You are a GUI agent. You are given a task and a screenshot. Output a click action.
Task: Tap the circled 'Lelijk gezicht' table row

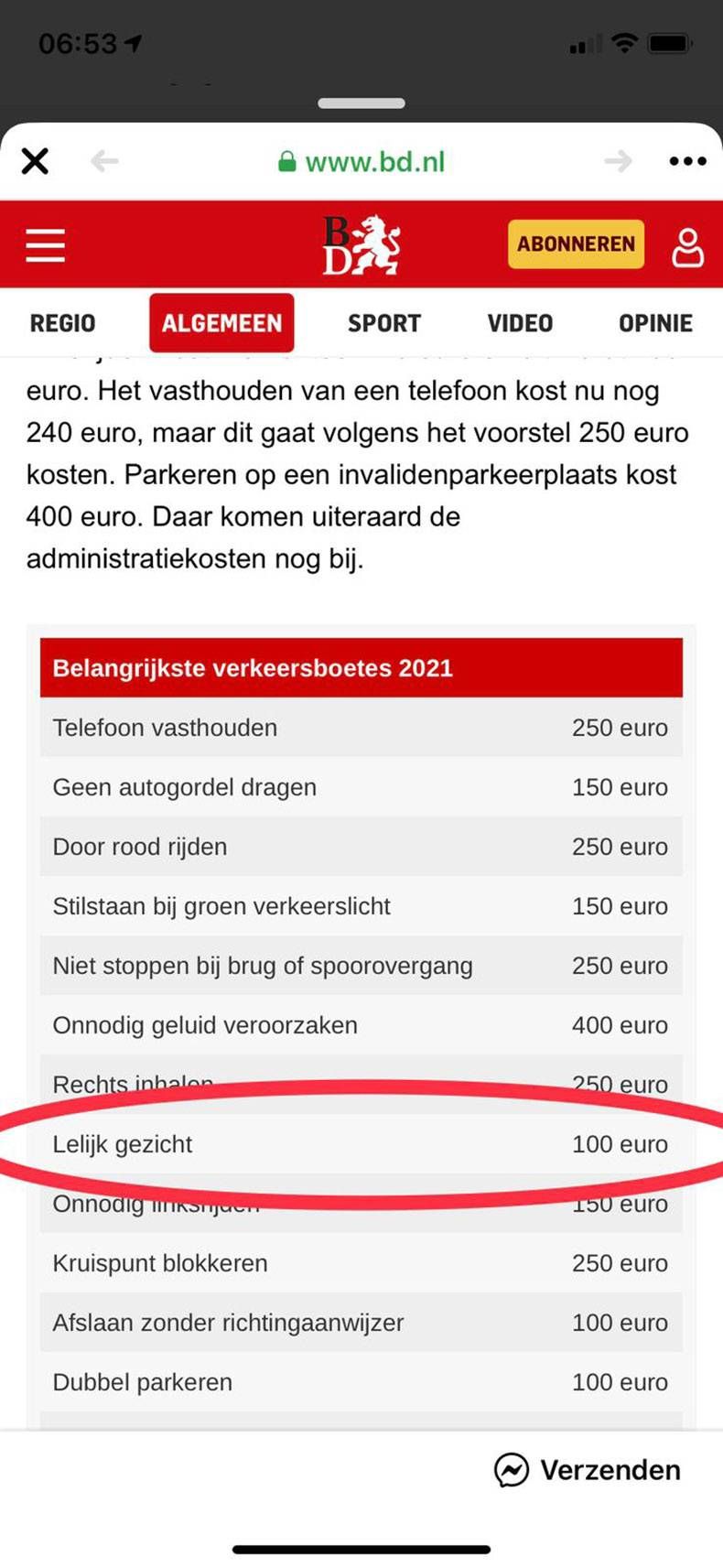[361, 1143]
